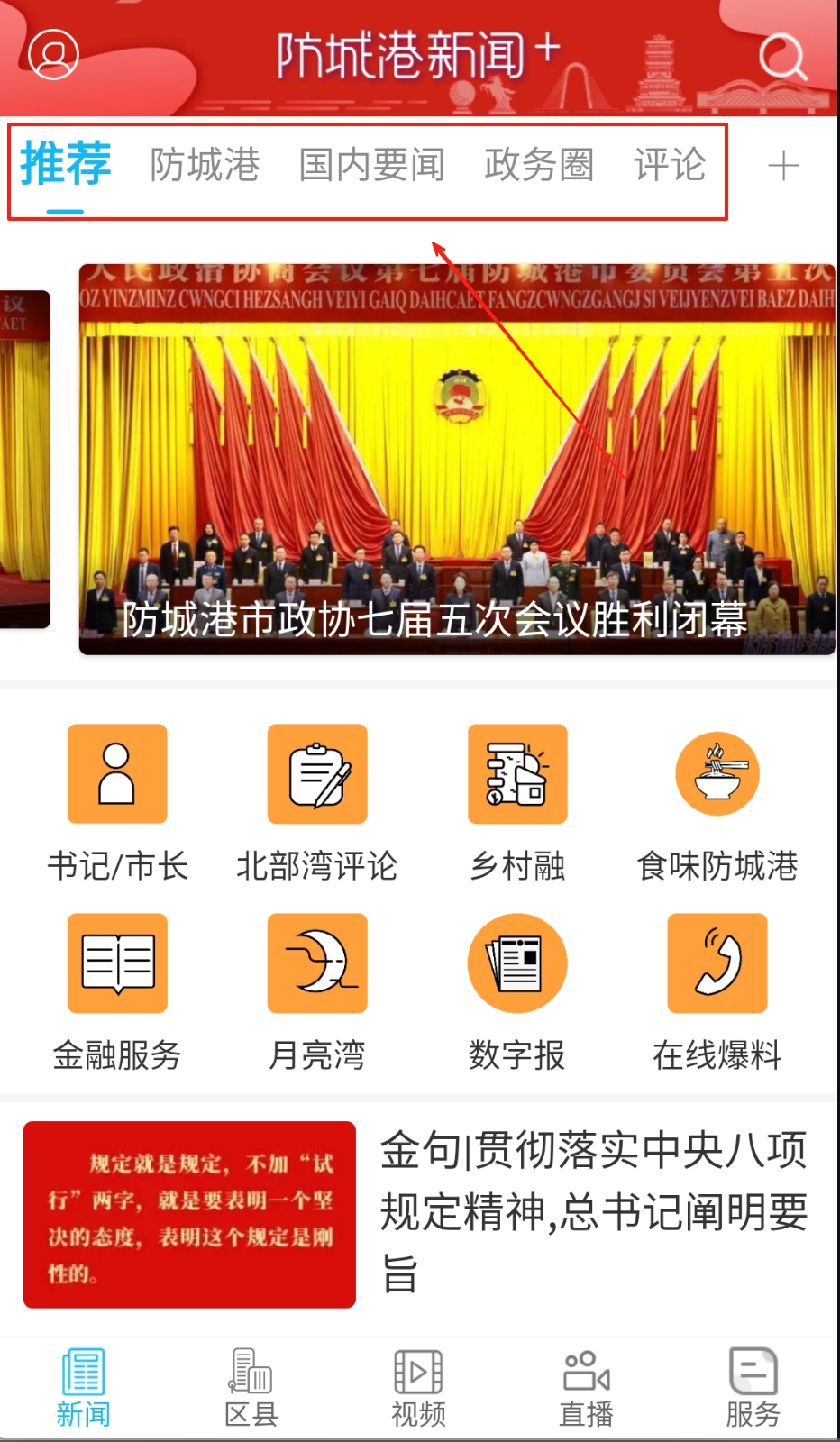Screen dimensions: 840x1442
Task: Switch to the 国内要闻 tab
Action: (x=371, y=165)
